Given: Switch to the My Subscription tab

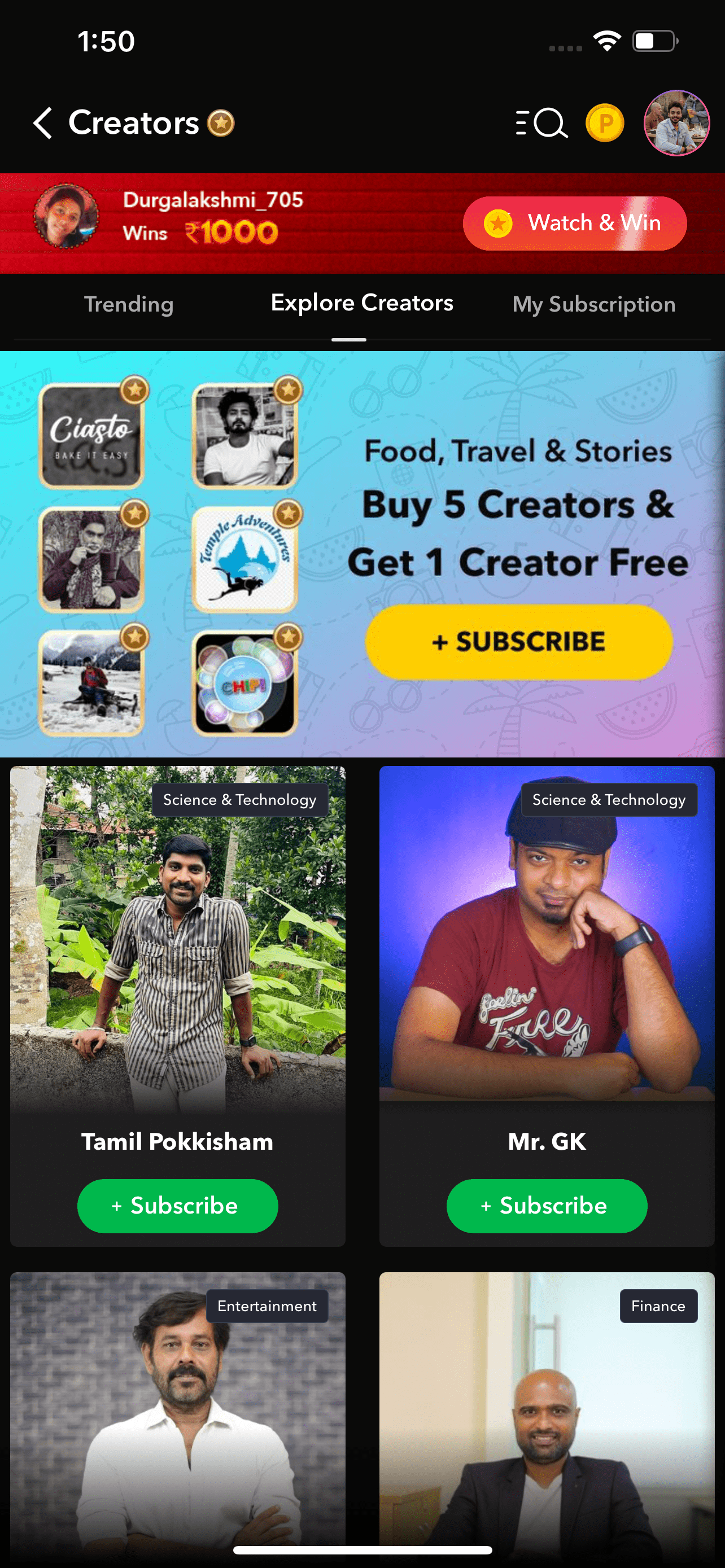Looking at the screenshot, I should [593, 304].
